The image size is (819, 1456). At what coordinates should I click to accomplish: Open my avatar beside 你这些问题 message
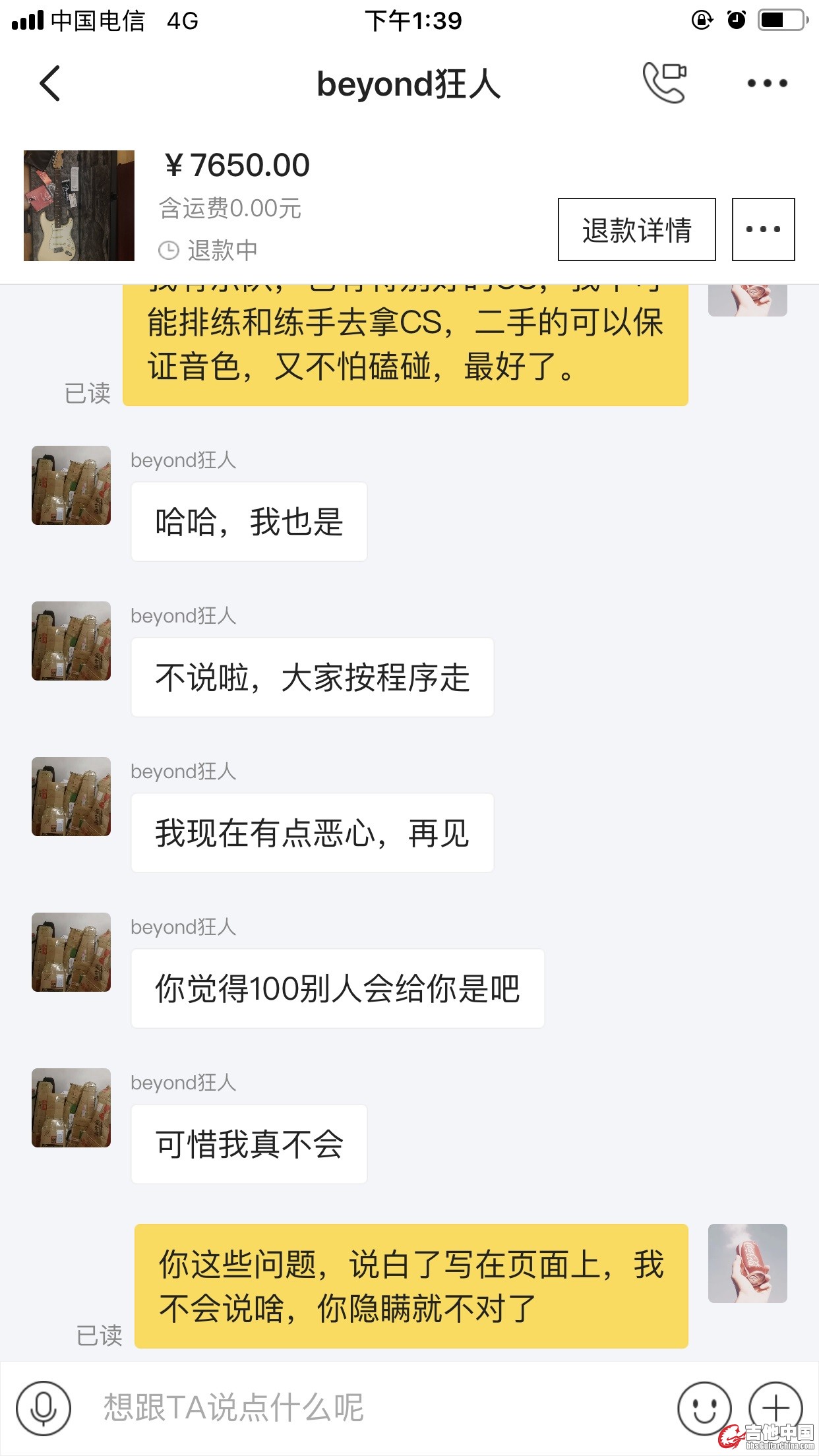[747, 1263]
